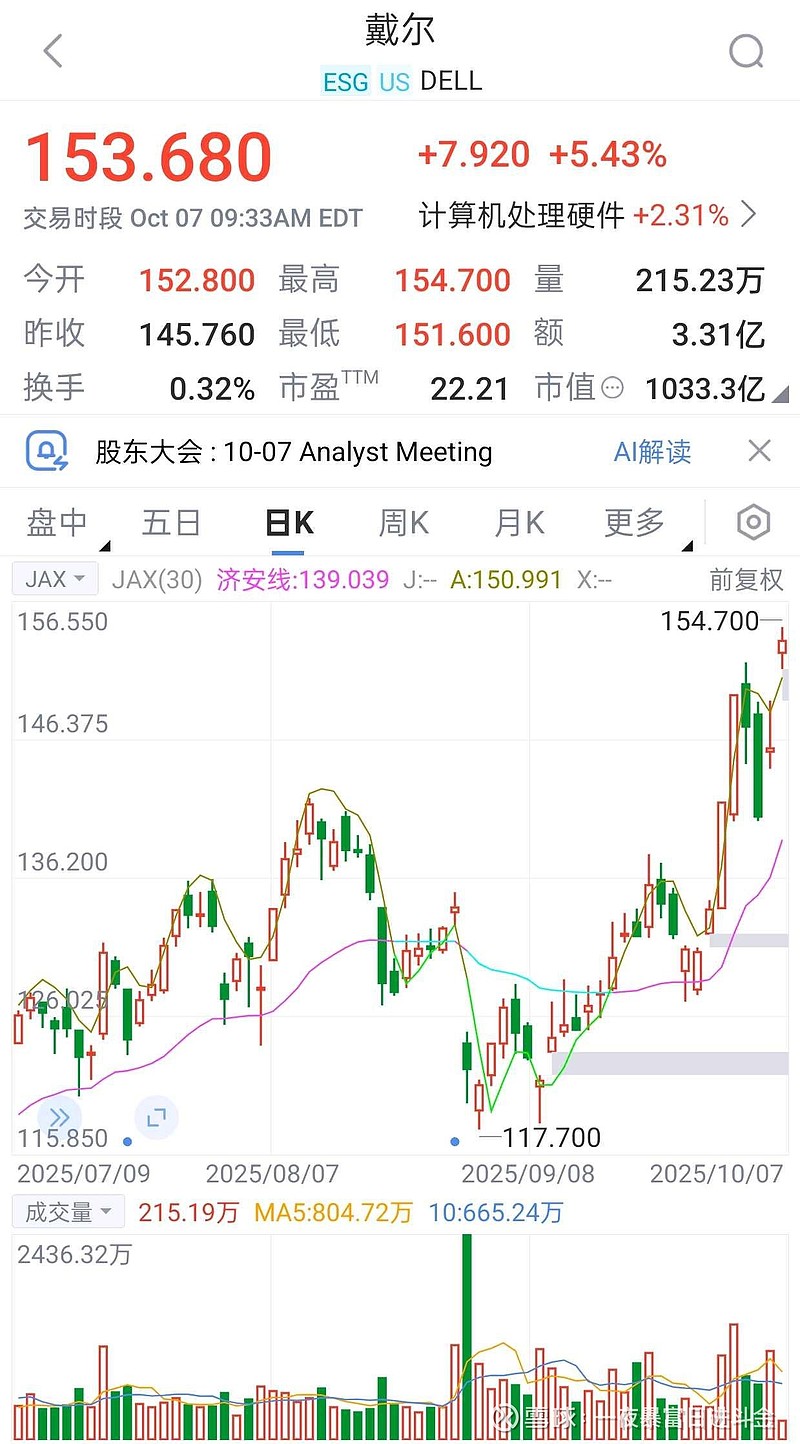Image resolution: width=800 pixels, height=1444 pixels.
Task: Change the 前复权 price adjustment mode
Action: point(746,580)
